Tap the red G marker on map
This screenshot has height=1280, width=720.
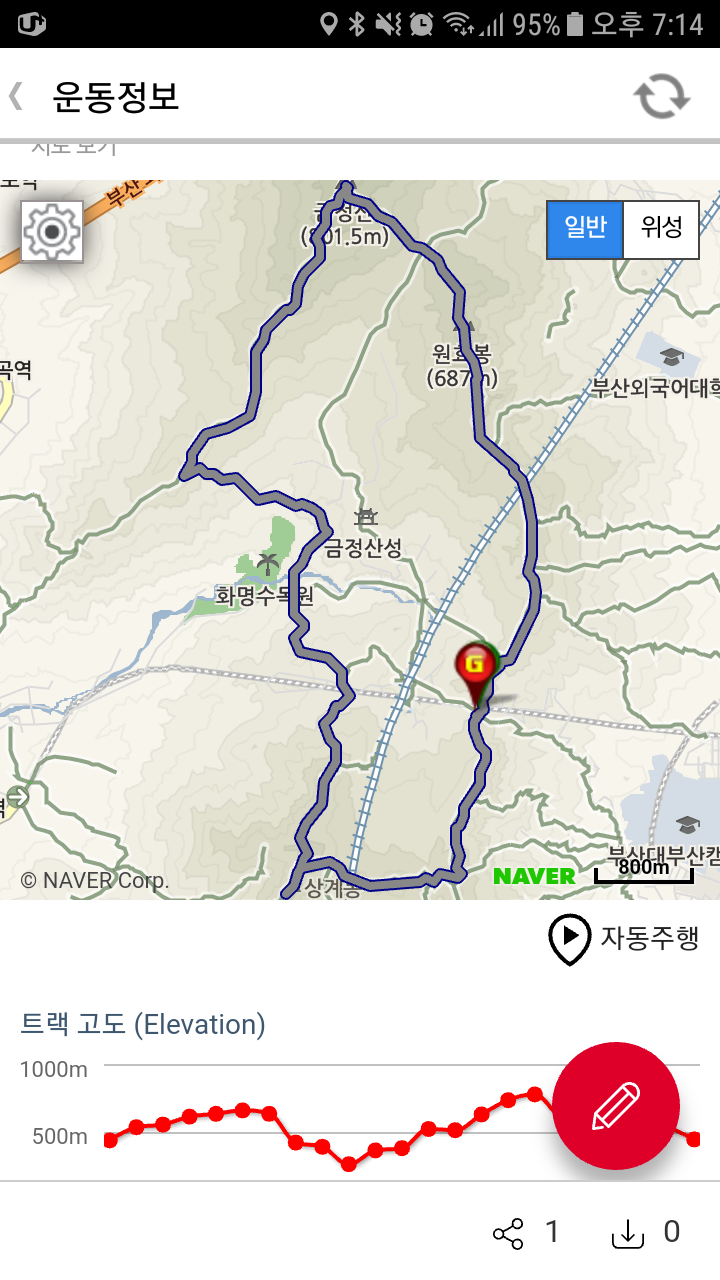pyautogui.click(x=475, y=665)
